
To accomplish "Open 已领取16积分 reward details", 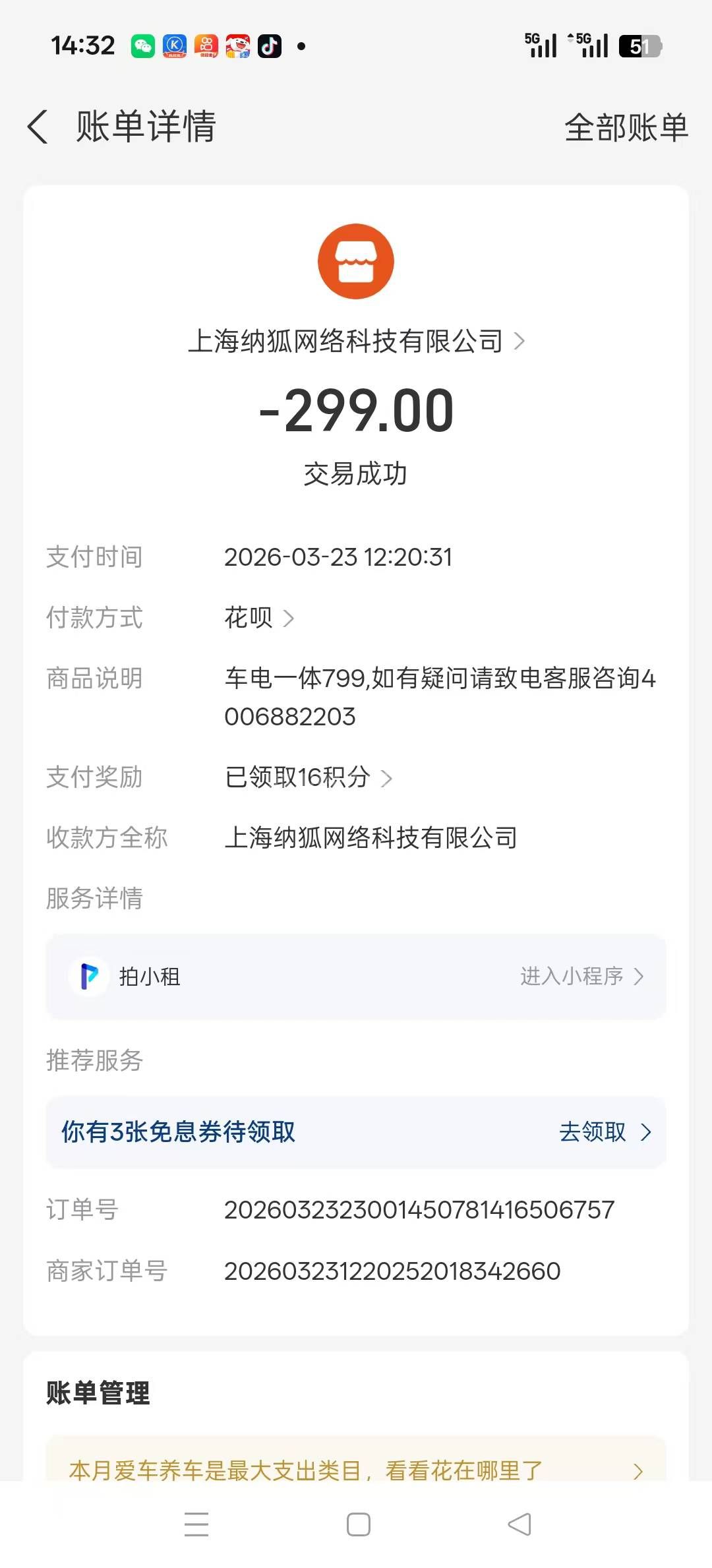I will 308,777.
